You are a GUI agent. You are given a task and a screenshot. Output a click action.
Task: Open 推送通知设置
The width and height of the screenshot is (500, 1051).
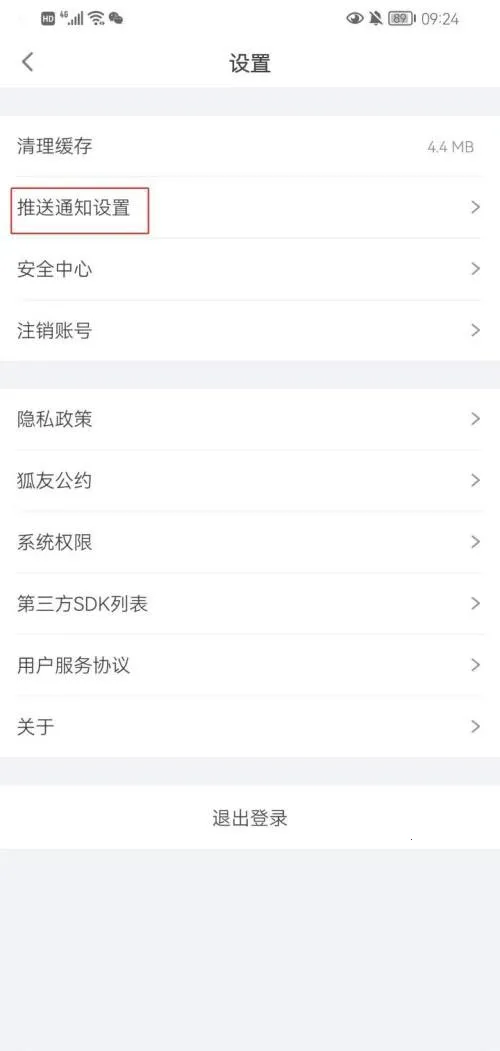pos(250,208)
